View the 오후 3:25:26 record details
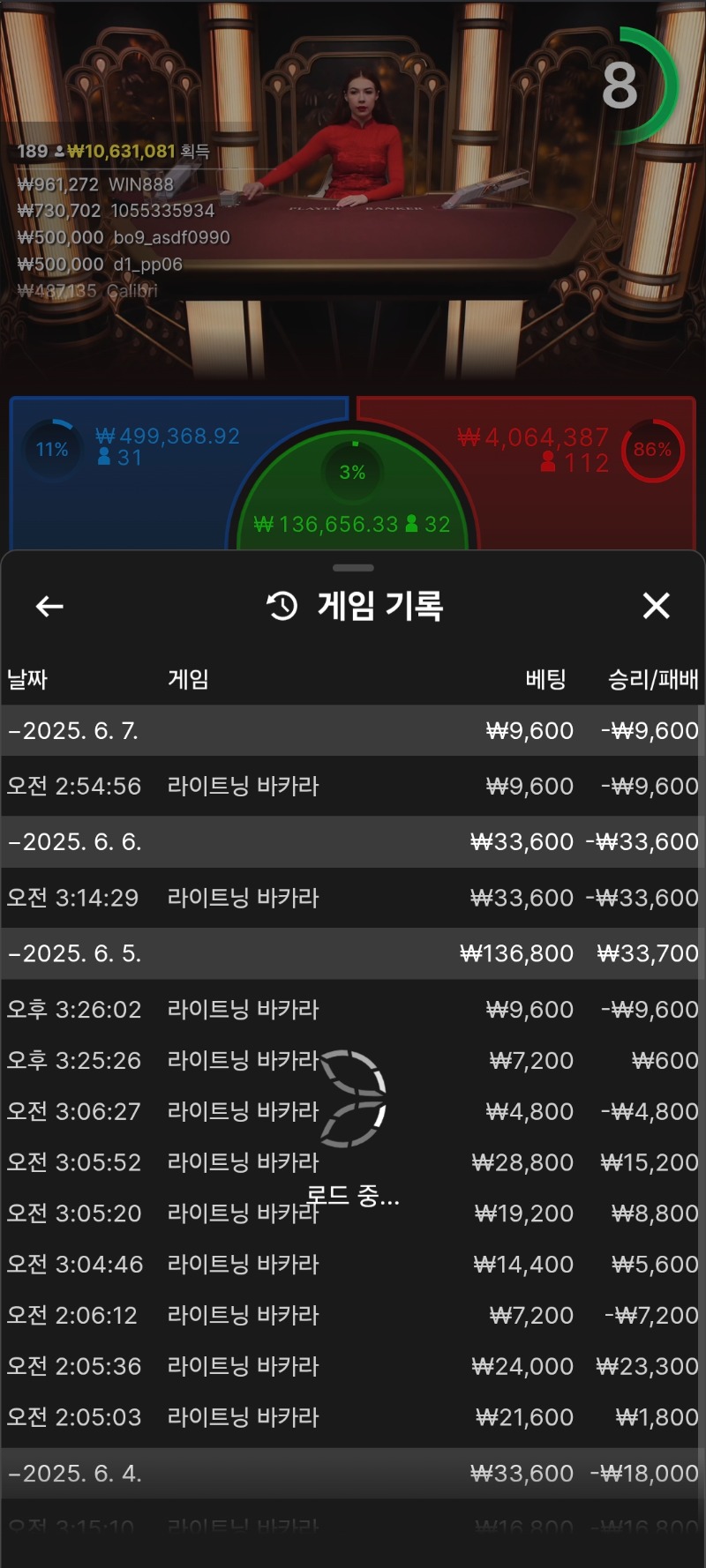Screen dimensions: 706x1568 (353, 1061)
